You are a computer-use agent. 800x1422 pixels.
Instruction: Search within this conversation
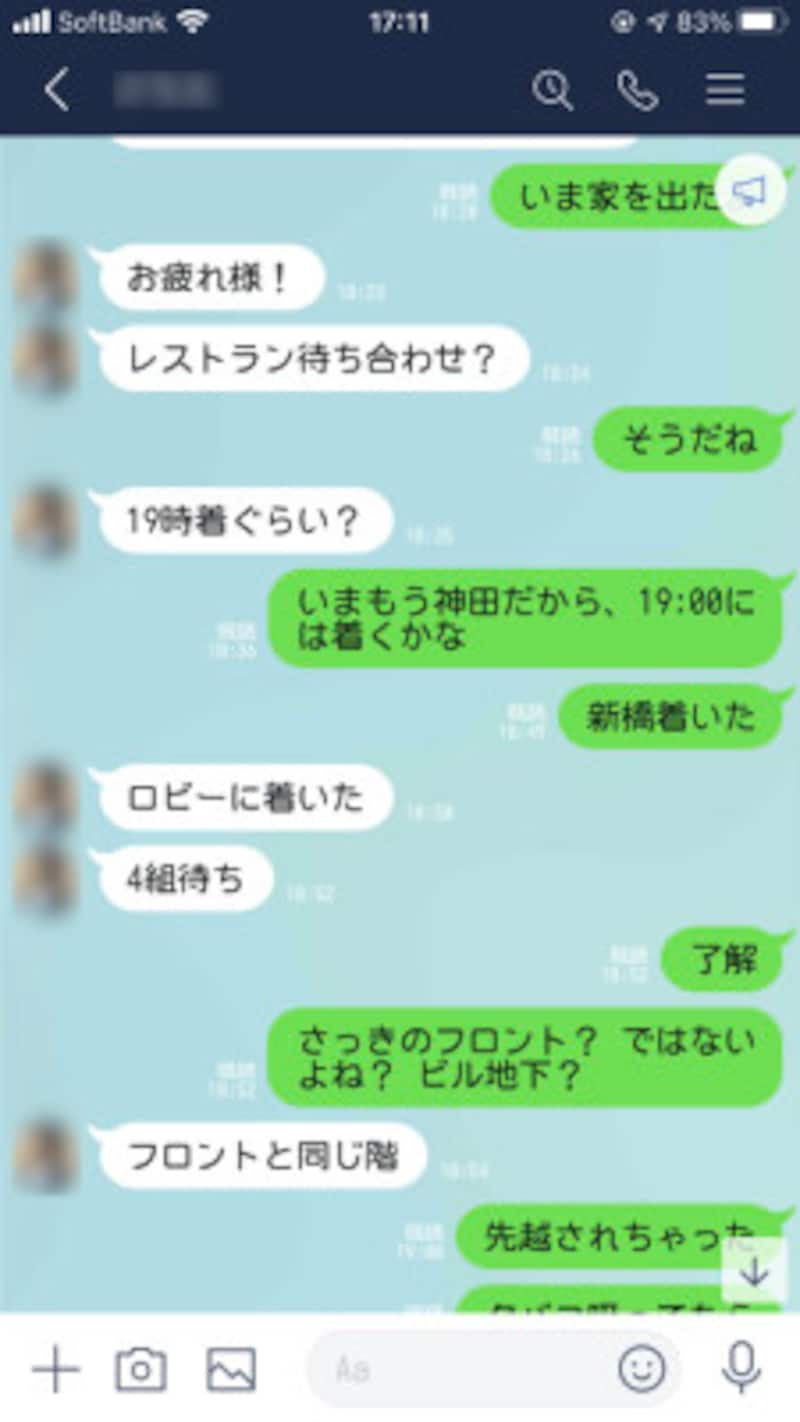552,91
